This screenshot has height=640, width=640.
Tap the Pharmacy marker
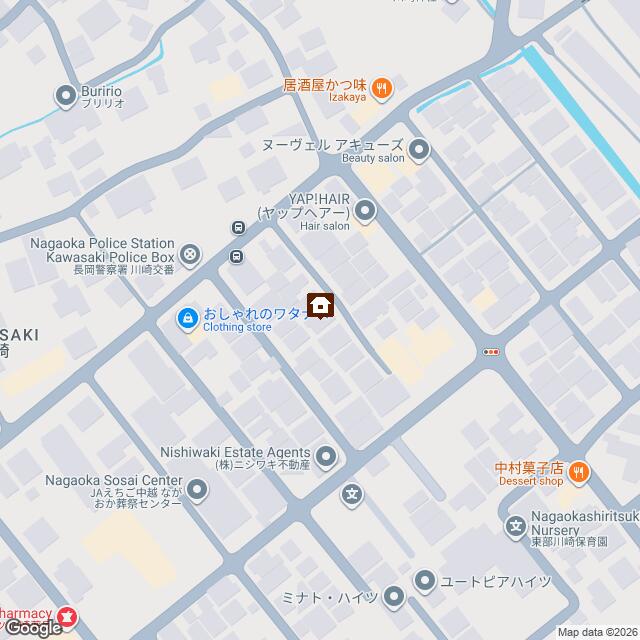(x=68, y=617)
